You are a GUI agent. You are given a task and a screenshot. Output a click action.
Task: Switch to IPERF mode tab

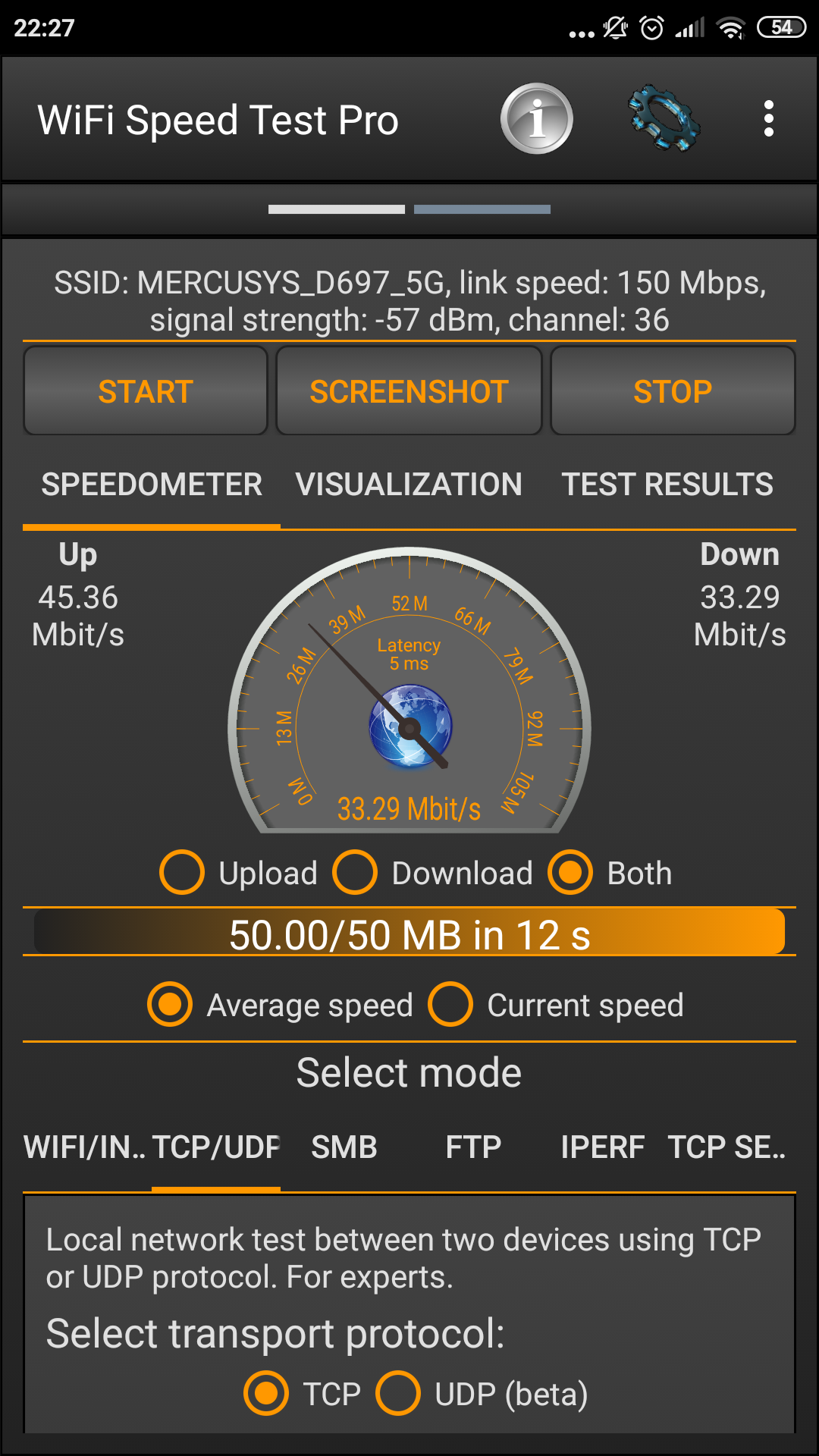[602, 1147]
